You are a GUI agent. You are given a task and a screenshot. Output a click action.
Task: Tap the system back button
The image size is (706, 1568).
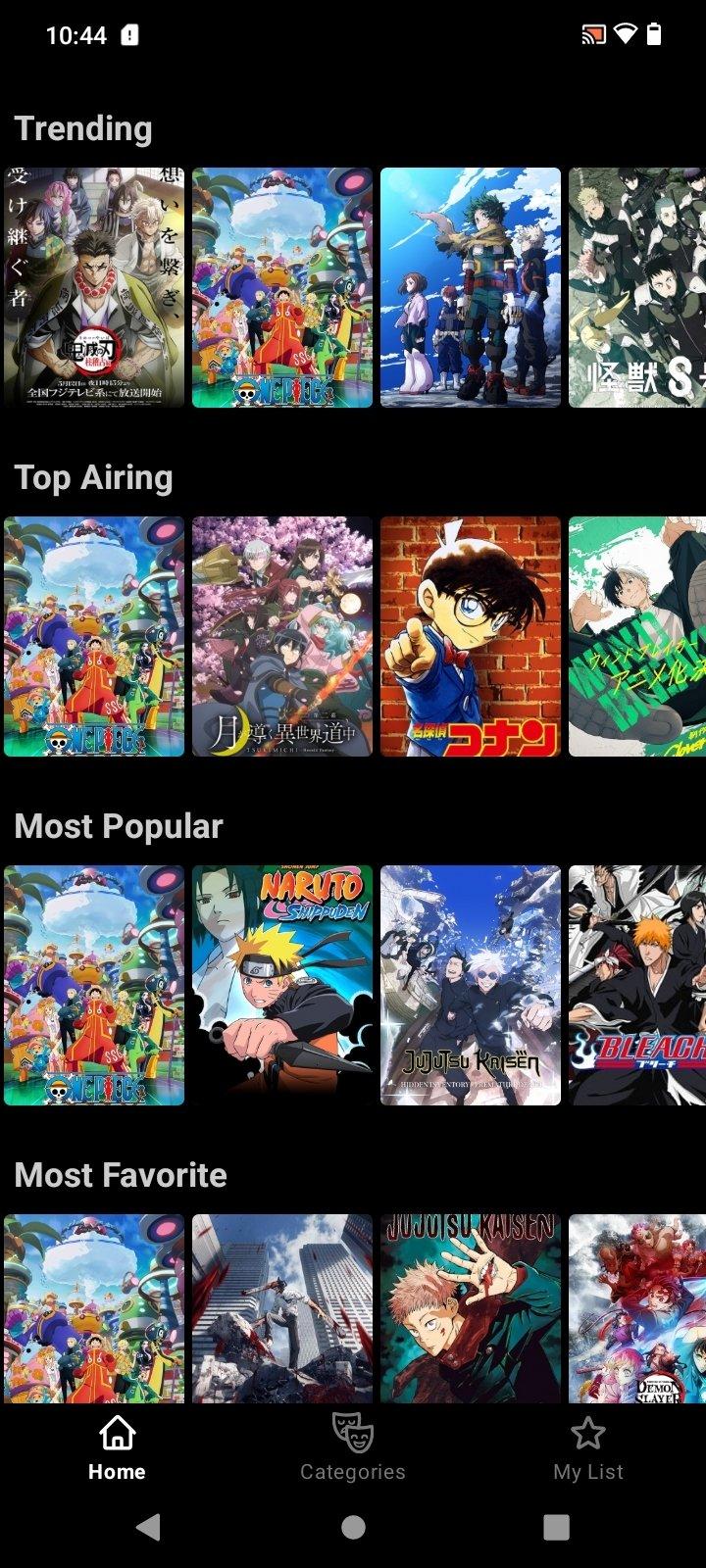click(148, 1526)
